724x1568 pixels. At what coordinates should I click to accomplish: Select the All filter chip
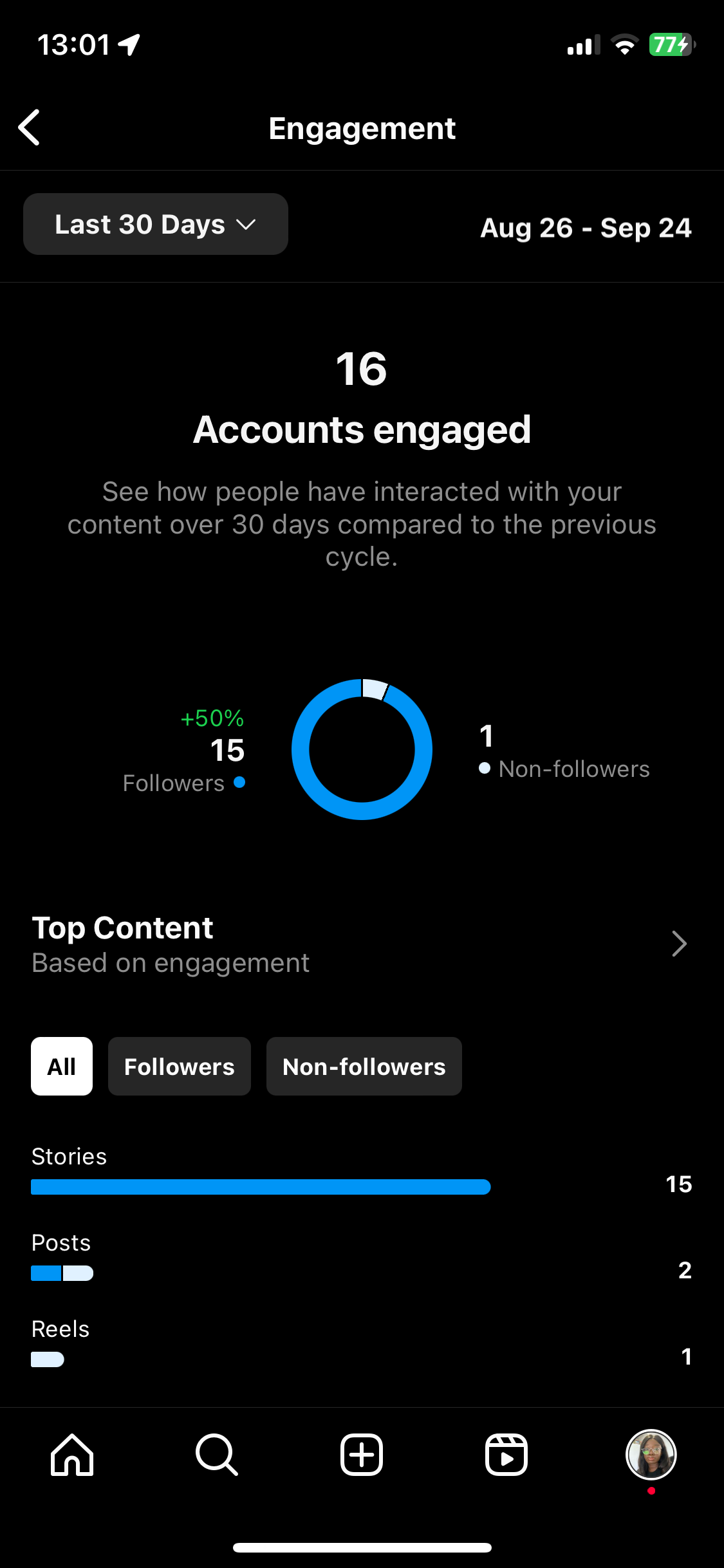tap(62, 1067)
